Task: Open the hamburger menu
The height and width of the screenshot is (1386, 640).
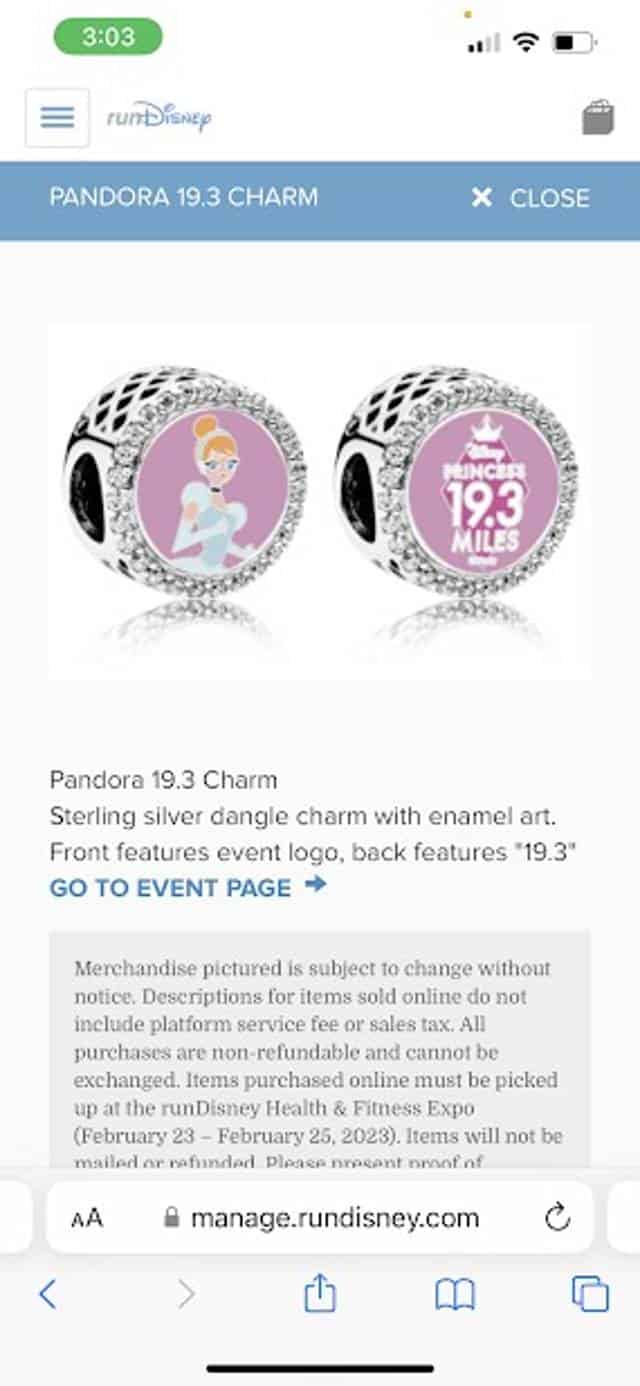Action: coord(57,118)
